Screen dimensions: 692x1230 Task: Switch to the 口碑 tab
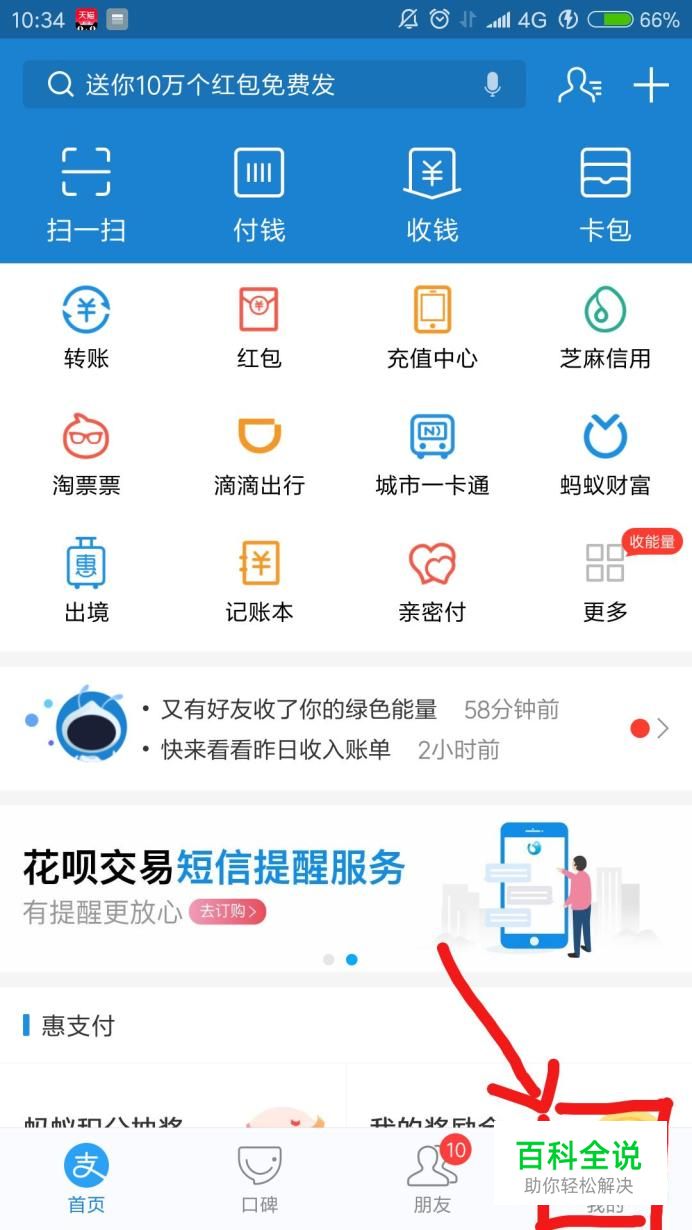[x=259, y=1178]
